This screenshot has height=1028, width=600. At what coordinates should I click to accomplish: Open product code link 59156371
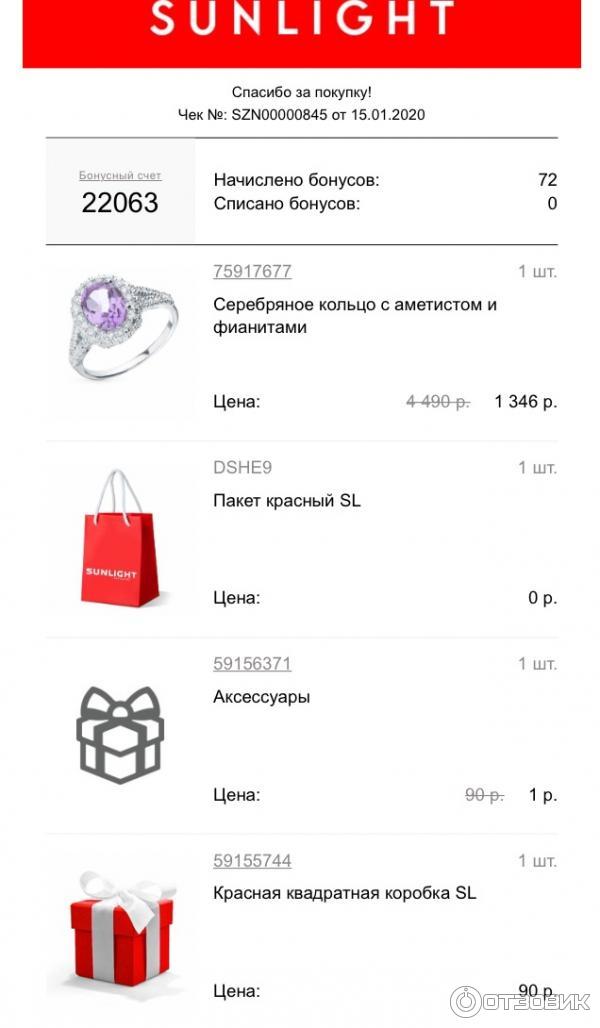[252, 664]
